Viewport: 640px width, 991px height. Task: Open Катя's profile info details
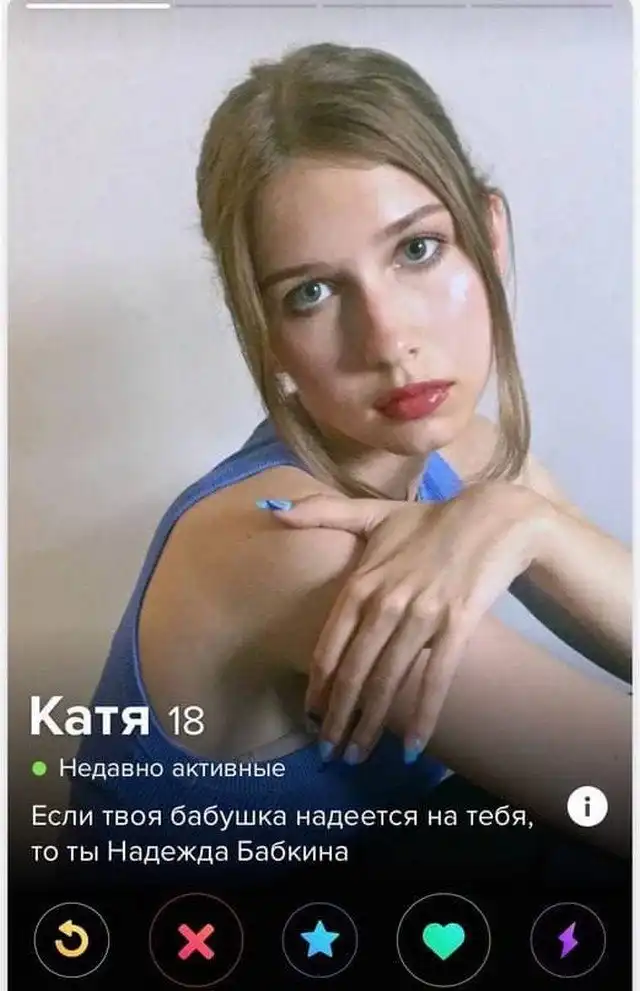click(x=587, y=808)
